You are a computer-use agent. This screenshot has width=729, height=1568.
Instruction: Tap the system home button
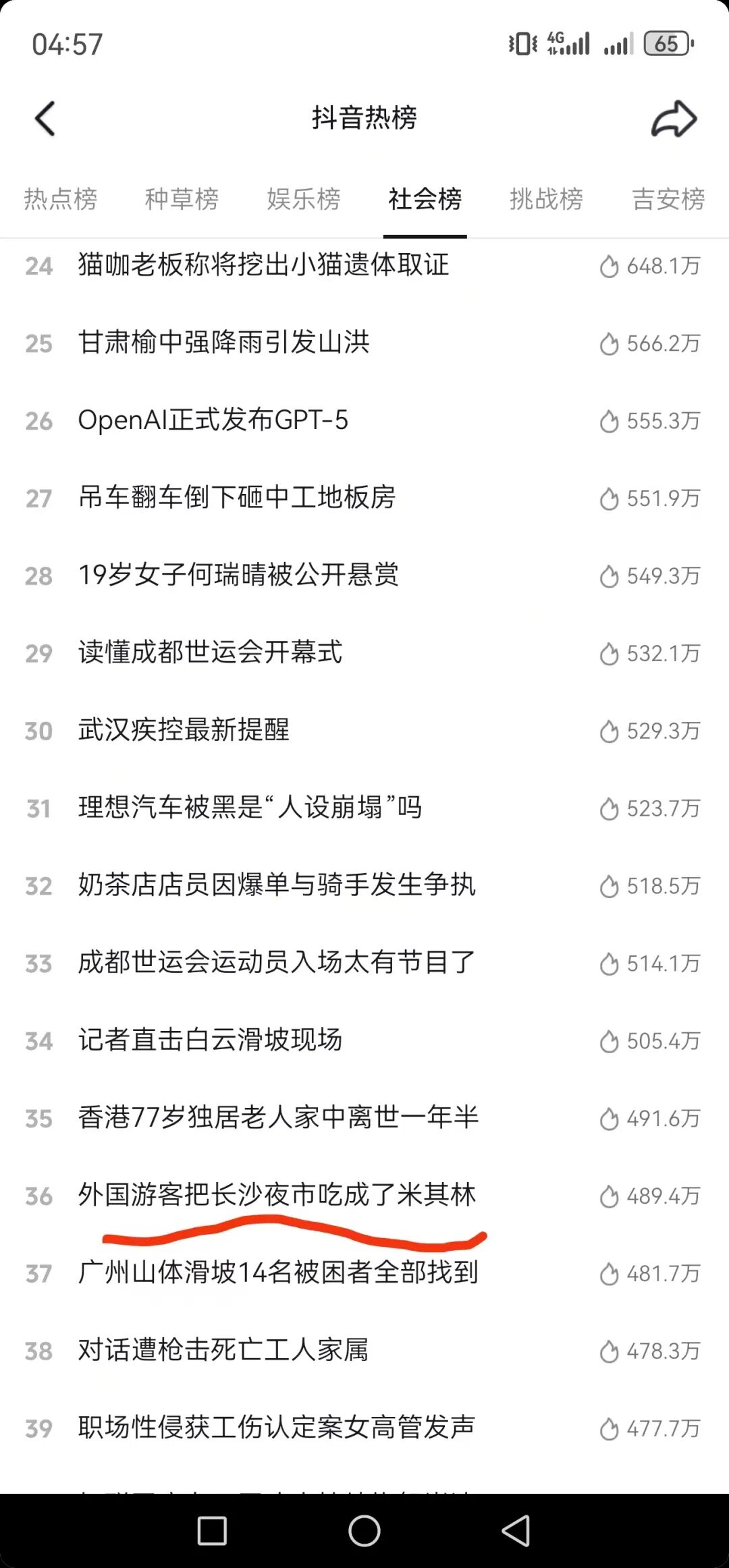click(x=364, y=1530)
